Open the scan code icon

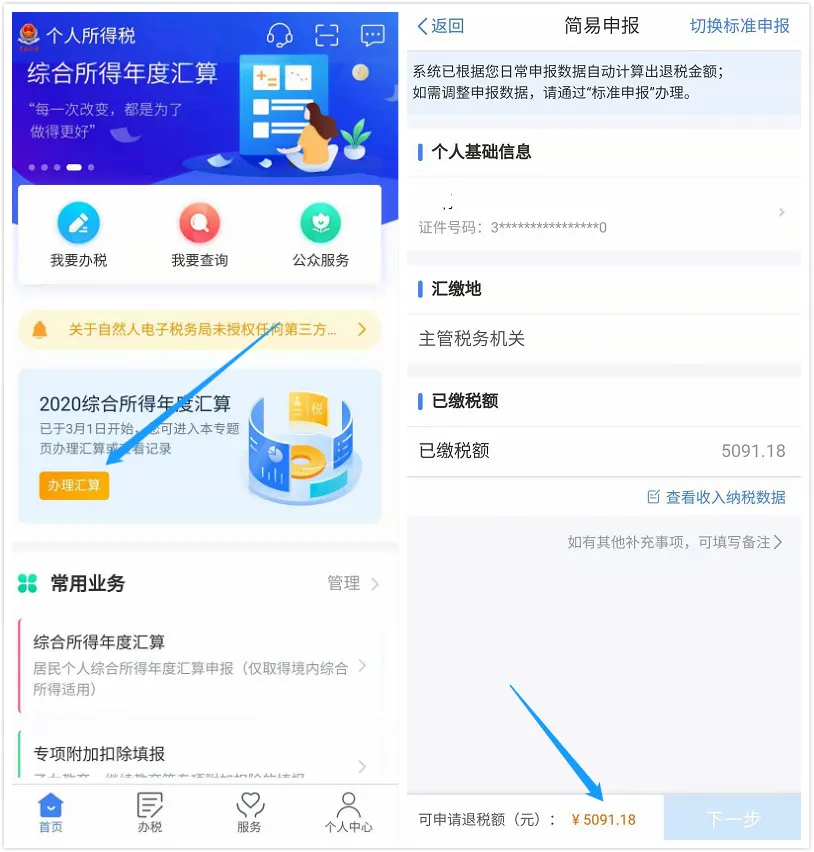327,36
